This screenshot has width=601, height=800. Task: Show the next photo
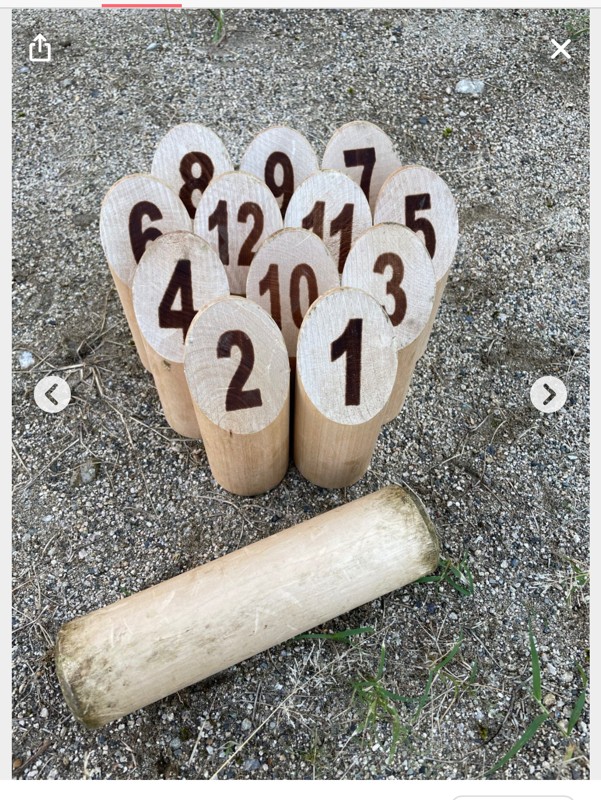(x=548, y=394)
